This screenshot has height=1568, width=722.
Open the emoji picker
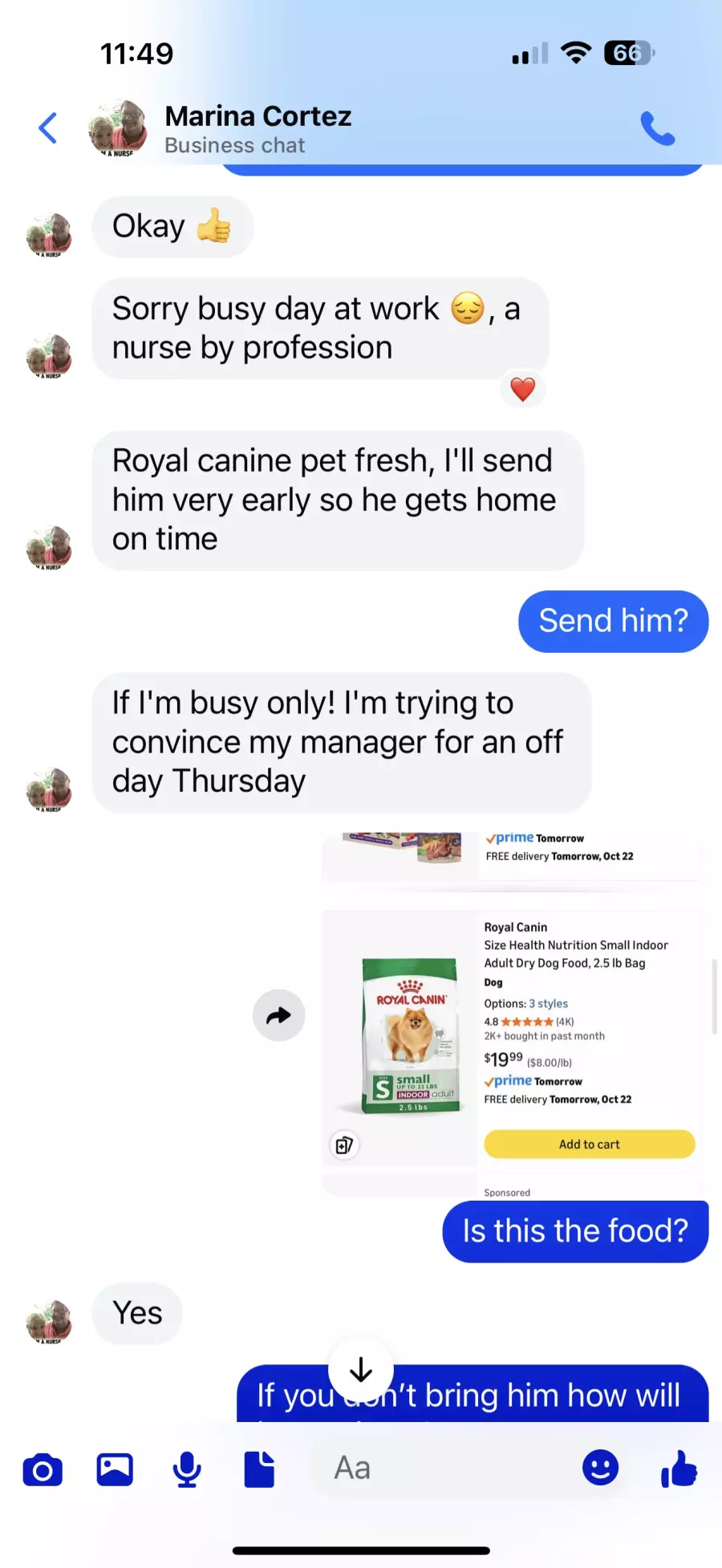pos(600,1468)
